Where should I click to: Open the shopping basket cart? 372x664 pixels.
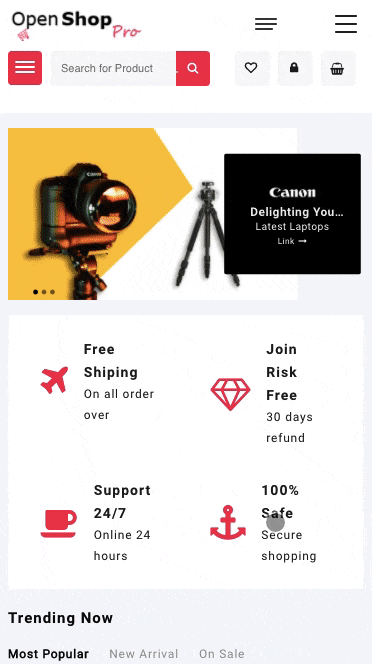click(337, 68)
